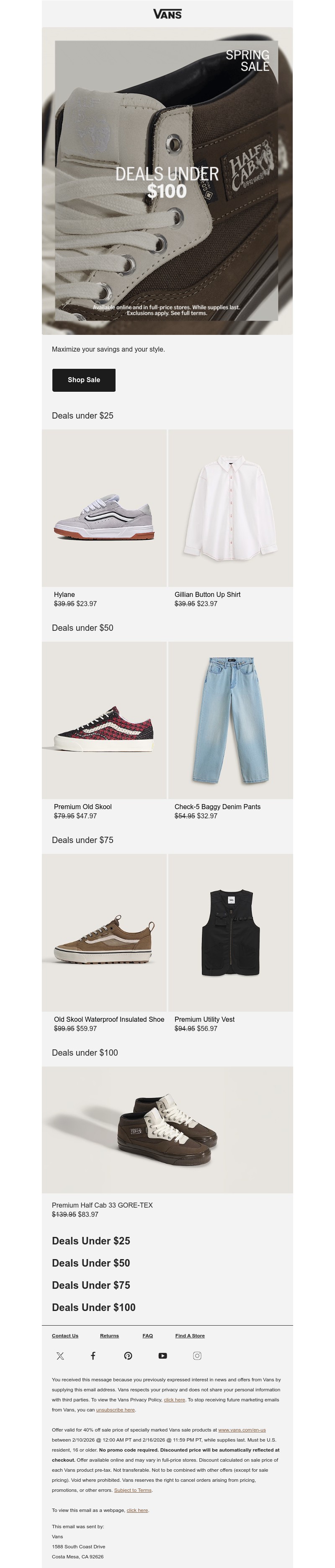Viewport: 335px width, 1568px height.
Task: Open the Premium Half Cab 33 GORE-TEX tile
Action: pos(167,1129)
